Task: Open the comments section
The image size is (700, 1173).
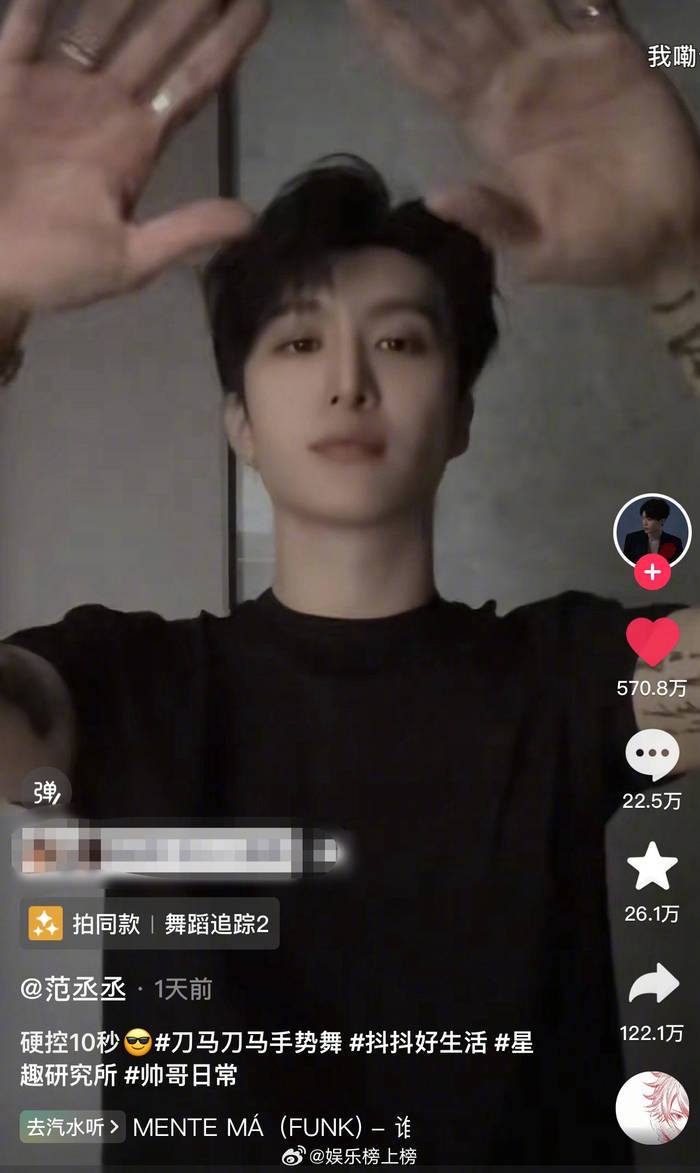Action: pyautogui.click(x=652, y=755)
